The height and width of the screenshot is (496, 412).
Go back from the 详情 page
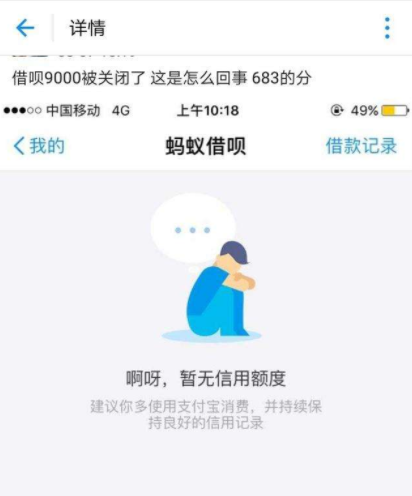(x=25, y=28)
